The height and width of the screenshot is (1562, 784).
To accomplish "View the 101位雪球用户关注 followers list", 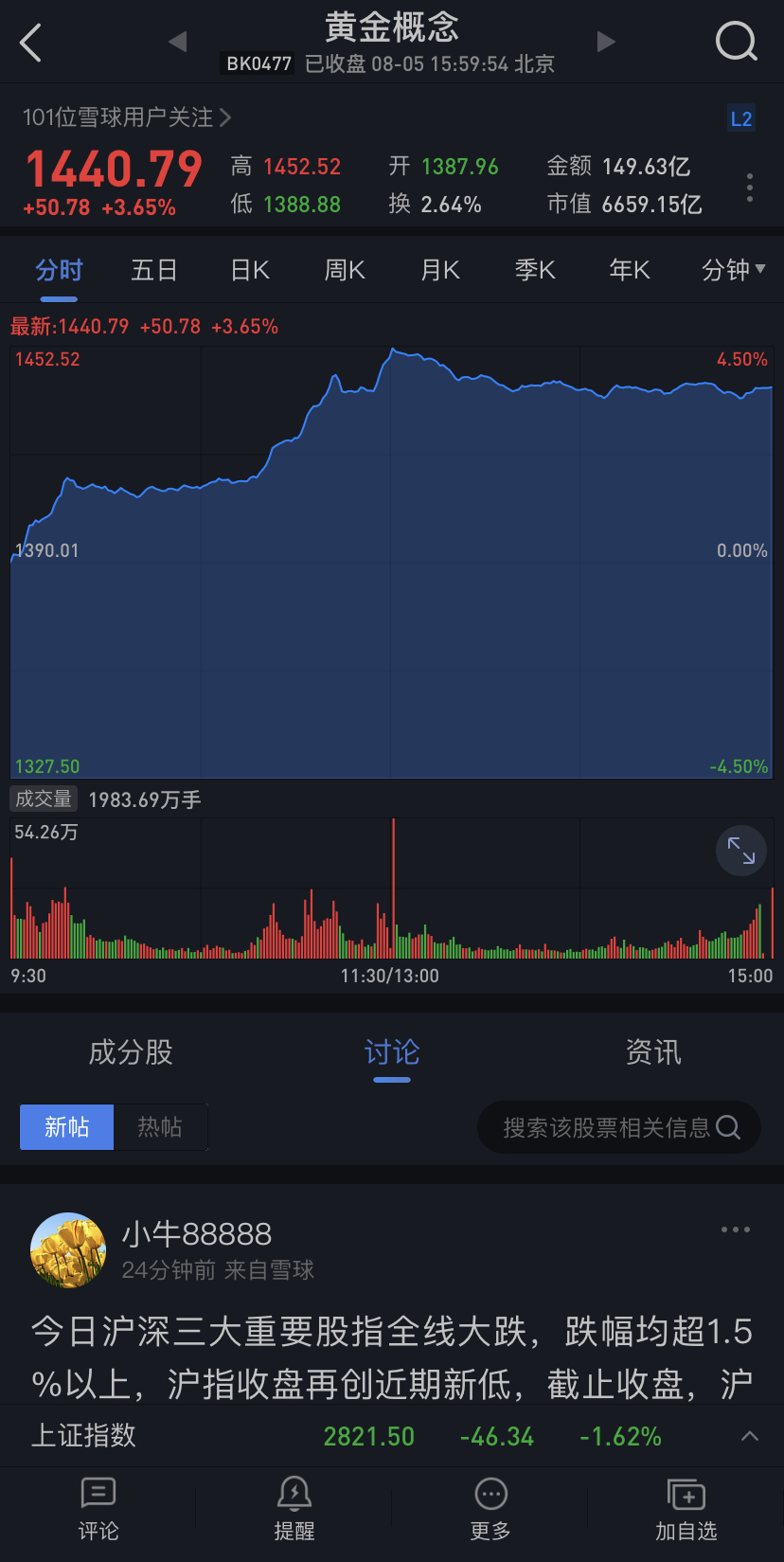I will pos(127,117).
